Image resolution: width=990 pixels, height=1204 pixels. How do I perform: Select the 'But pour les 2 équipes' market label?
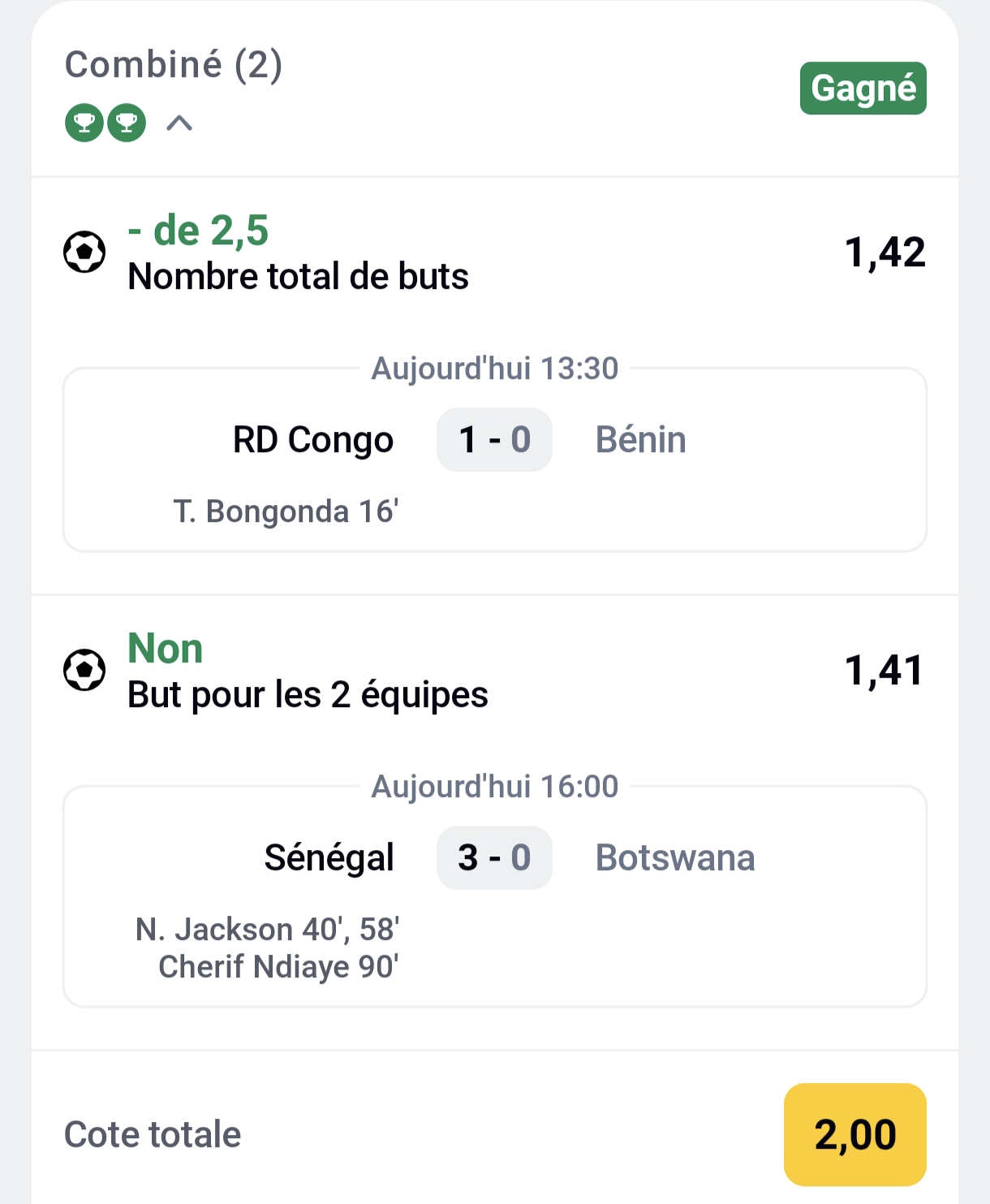pyautogui.click(x=308, y=695)
